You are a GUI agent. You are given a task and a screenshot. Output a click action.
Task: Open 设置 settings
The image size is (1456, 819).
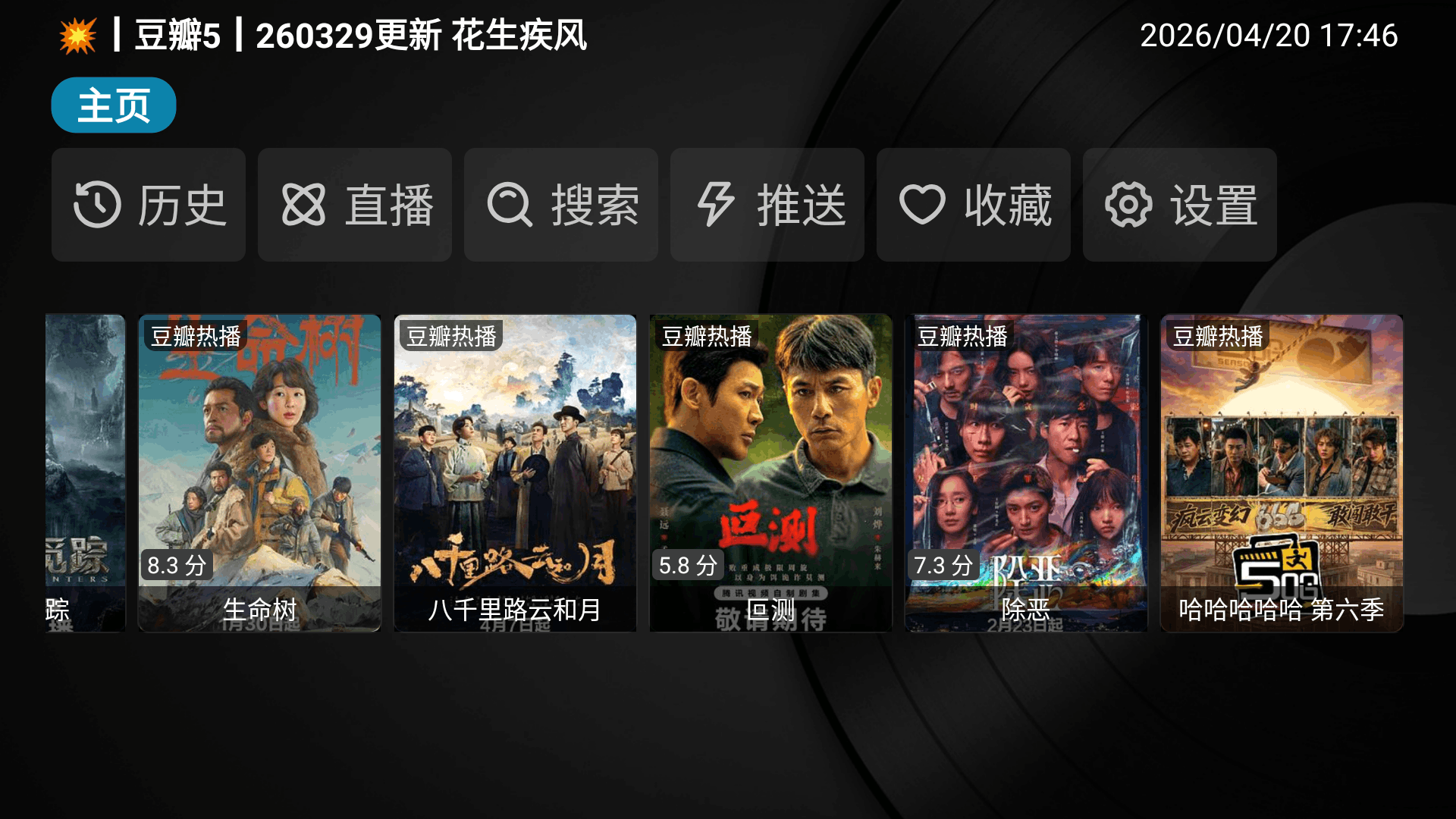pos(1180,205)
